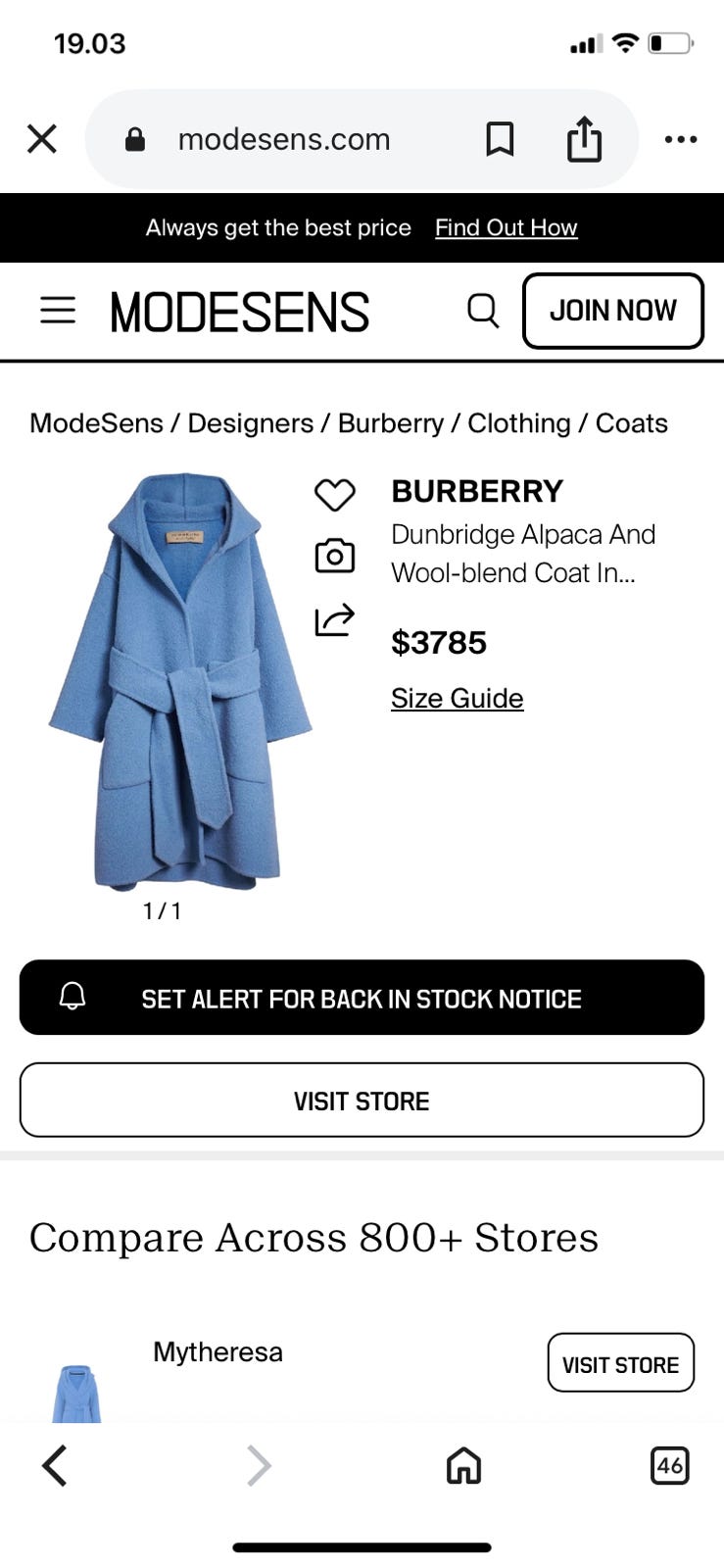The height and width of the screenshot is (1568, 724).
Task: Enlarge the blue coat product image
Action: click(x=180, y=682)
